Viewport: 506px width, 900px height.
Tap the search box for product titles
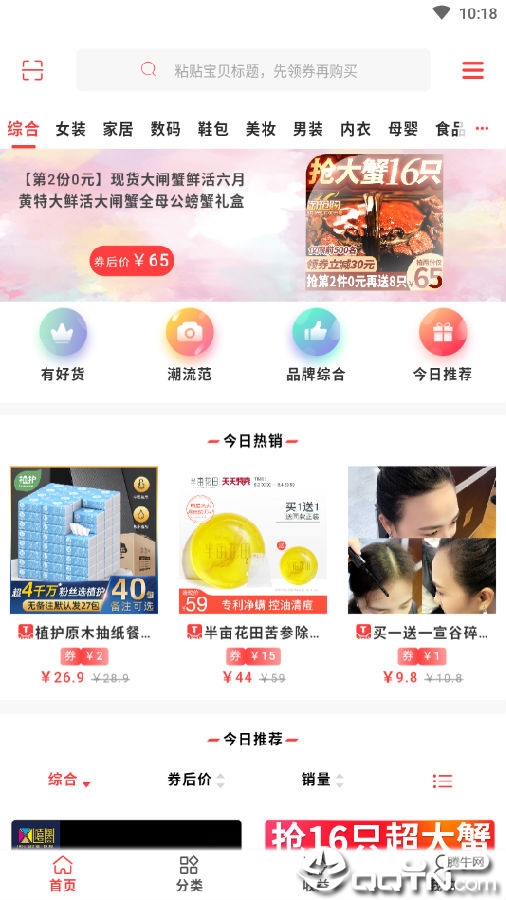tap(253, 70)
